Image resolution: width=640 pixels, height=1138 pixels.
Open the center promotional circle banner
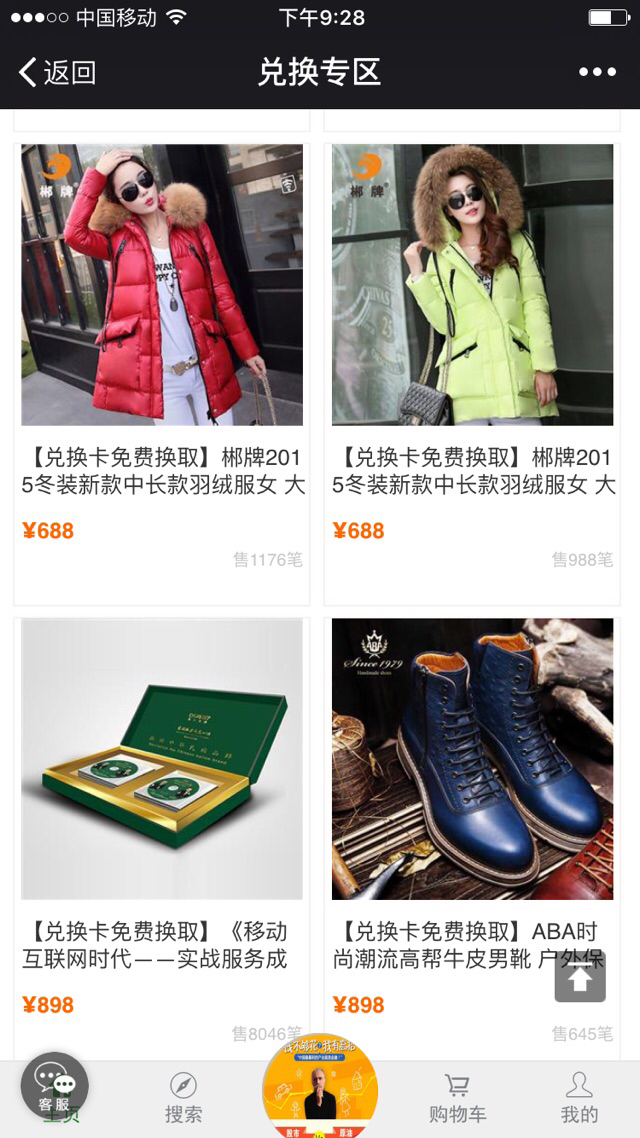(x=320, y=1086)
